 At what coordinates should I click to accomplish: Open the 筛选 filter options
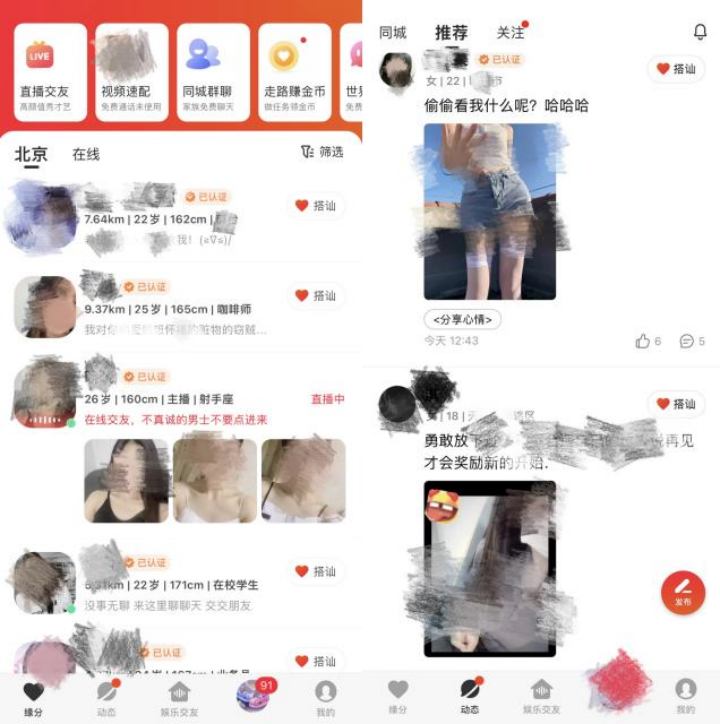coord(322,151)
